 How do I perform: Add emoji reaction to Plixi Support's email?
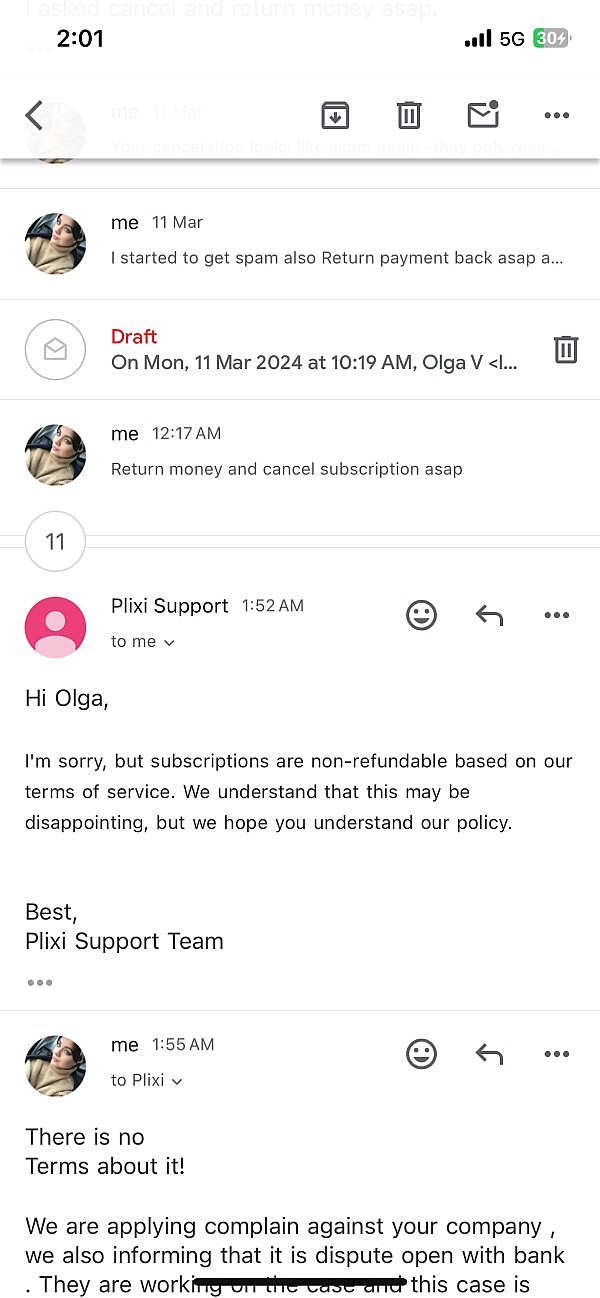click(422, 615)
